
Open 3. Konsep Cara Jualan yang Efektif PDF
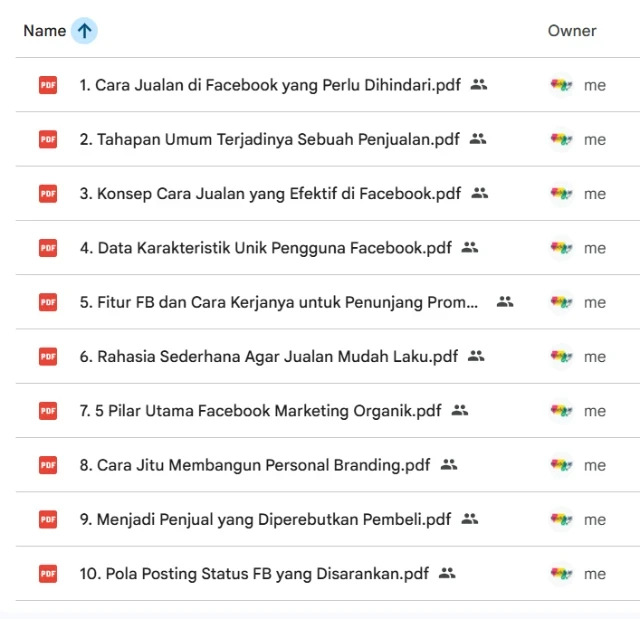(x=270, y=193)
